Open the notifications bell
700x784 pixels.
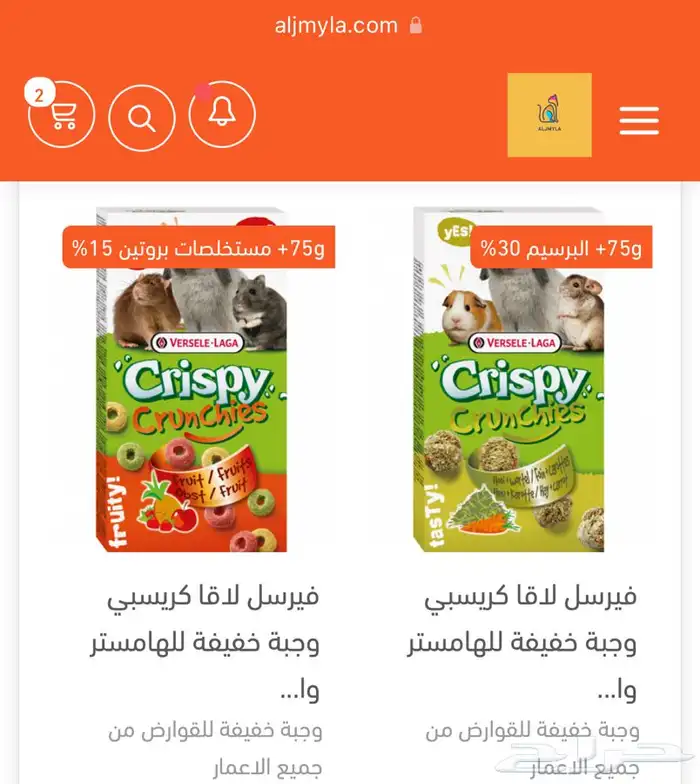coord(222,114)
